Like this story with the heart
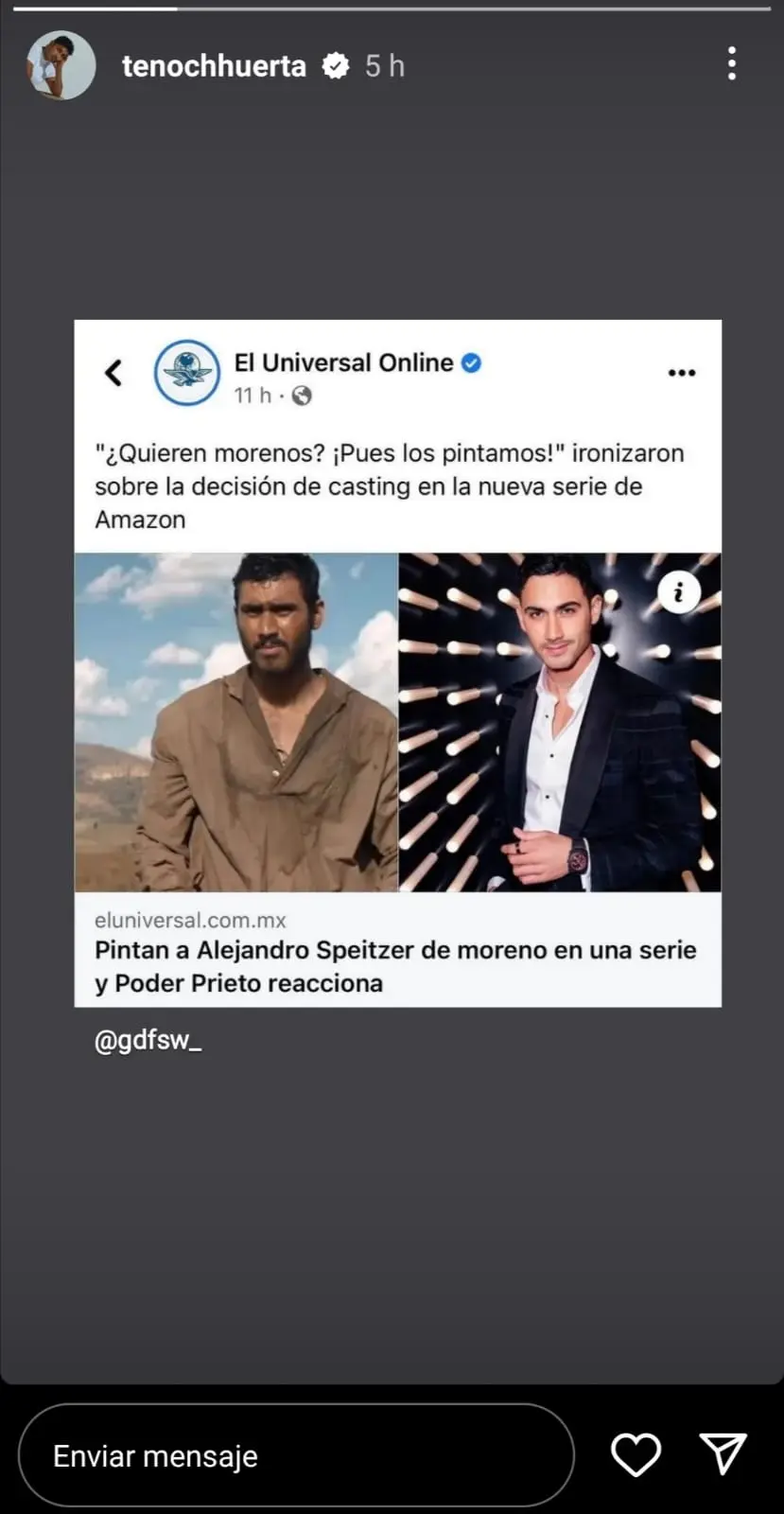This screenshot has height=1514, width=784. (636, 1454)
